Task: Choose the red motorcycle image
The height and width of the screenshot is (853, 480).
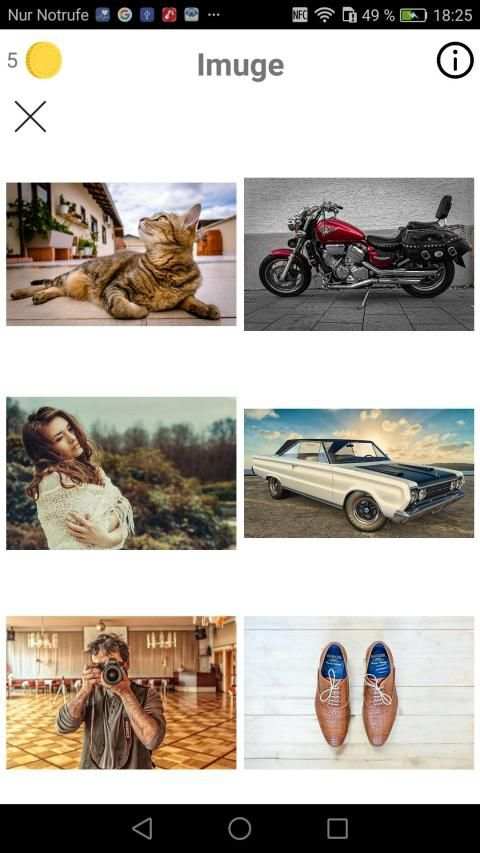Action: click(359, 254)
